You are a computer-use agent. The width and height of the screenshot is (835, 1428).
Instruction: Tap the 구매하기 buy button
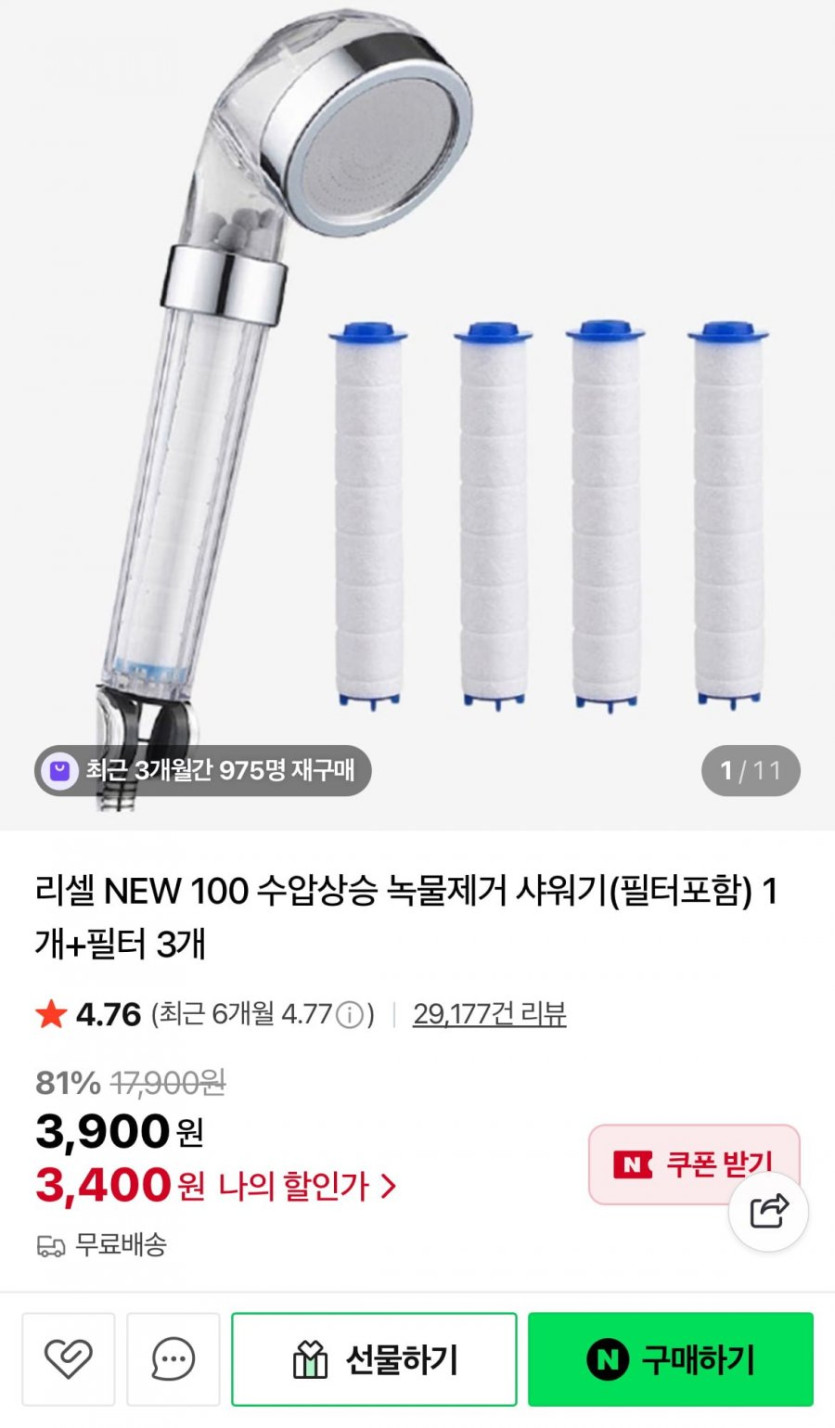(670, 1359)
